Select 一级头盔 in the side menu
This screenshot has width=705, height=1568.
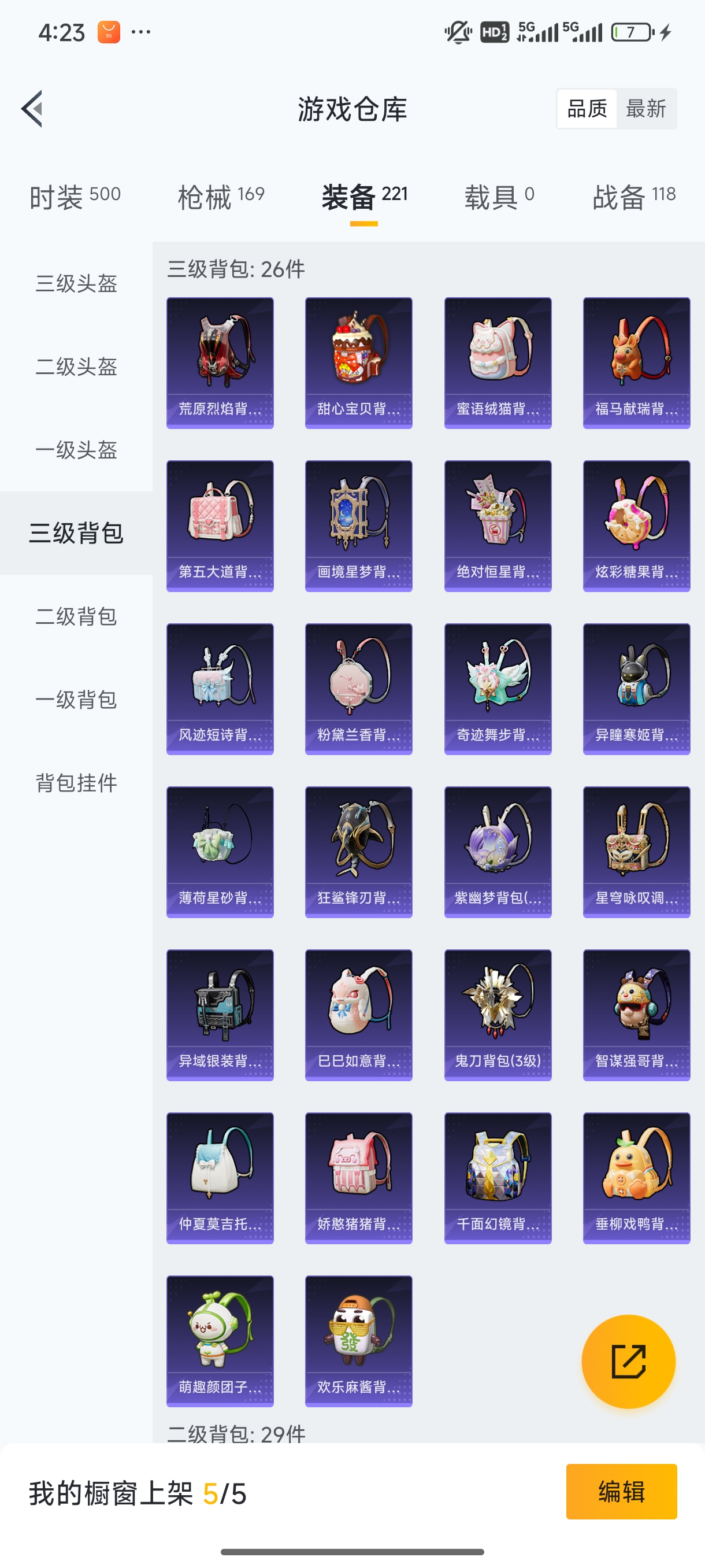tap(76, 450)
